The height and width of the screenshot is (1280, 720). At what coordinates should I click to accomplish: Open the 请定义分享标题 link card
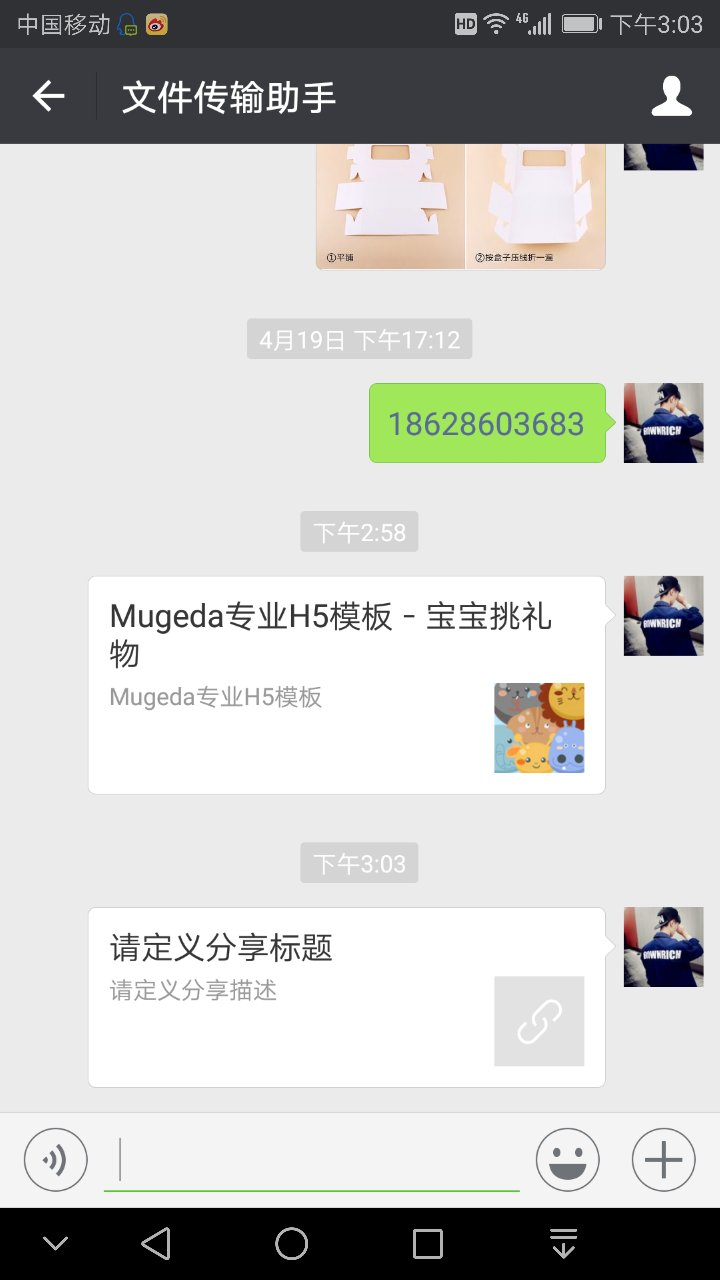347,997
